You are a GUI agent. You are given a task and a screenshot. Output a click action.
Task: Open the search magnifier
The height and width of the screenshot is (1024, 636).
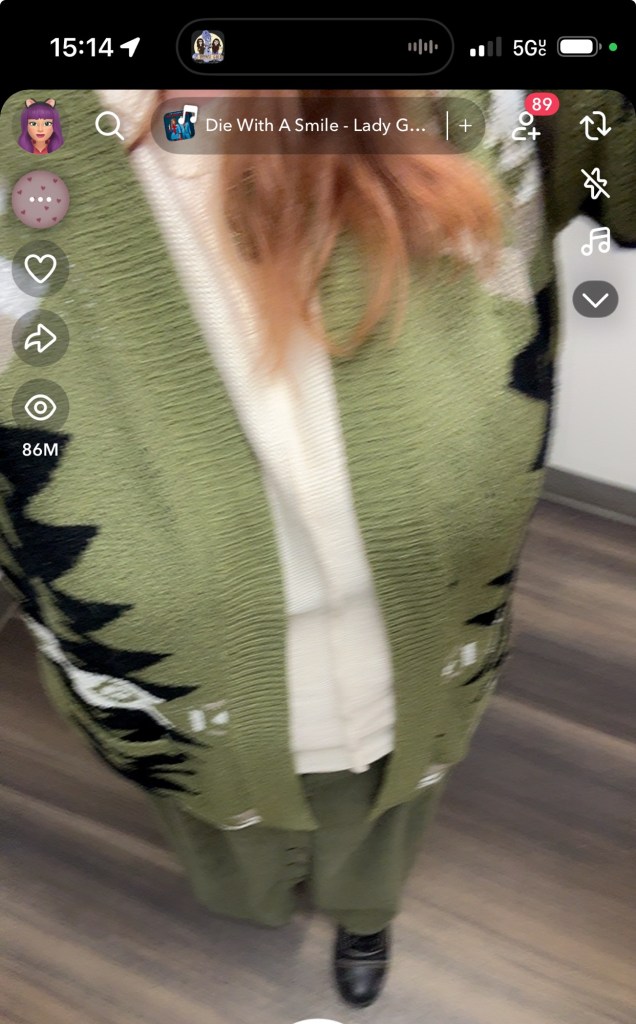[x=109, y=126]
